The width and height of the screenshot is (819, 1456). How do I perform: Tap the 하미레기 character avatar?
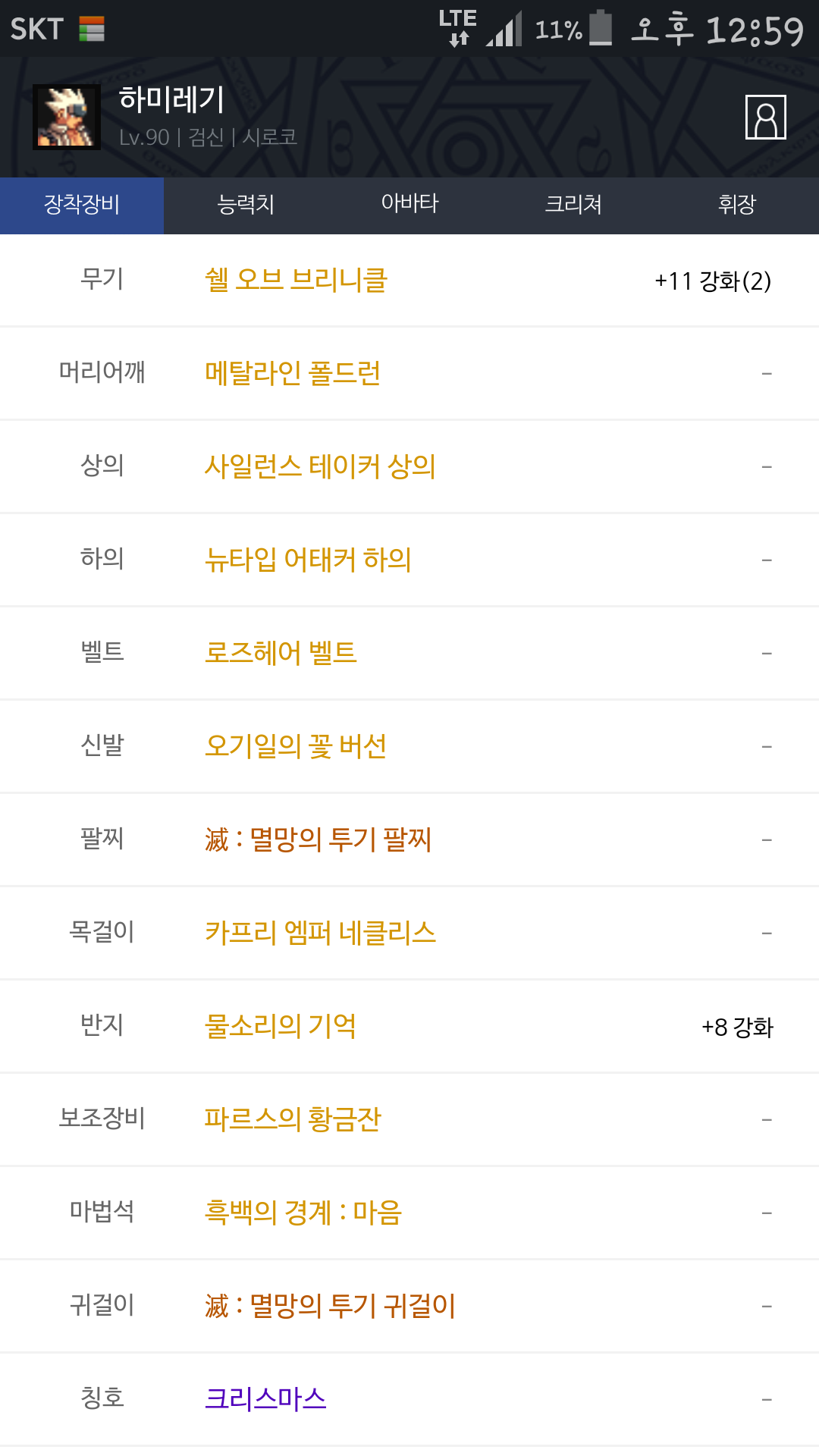pyautogui.click(x=67, y=117)
